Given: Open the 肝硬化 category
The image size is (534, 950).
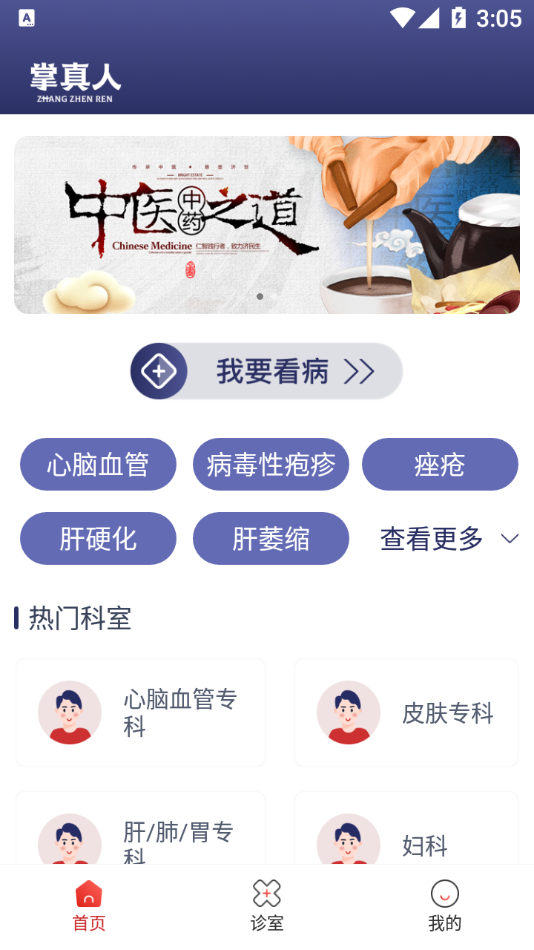Looking at the screenshot, I should pyautogui.click(x=98, y=539).
